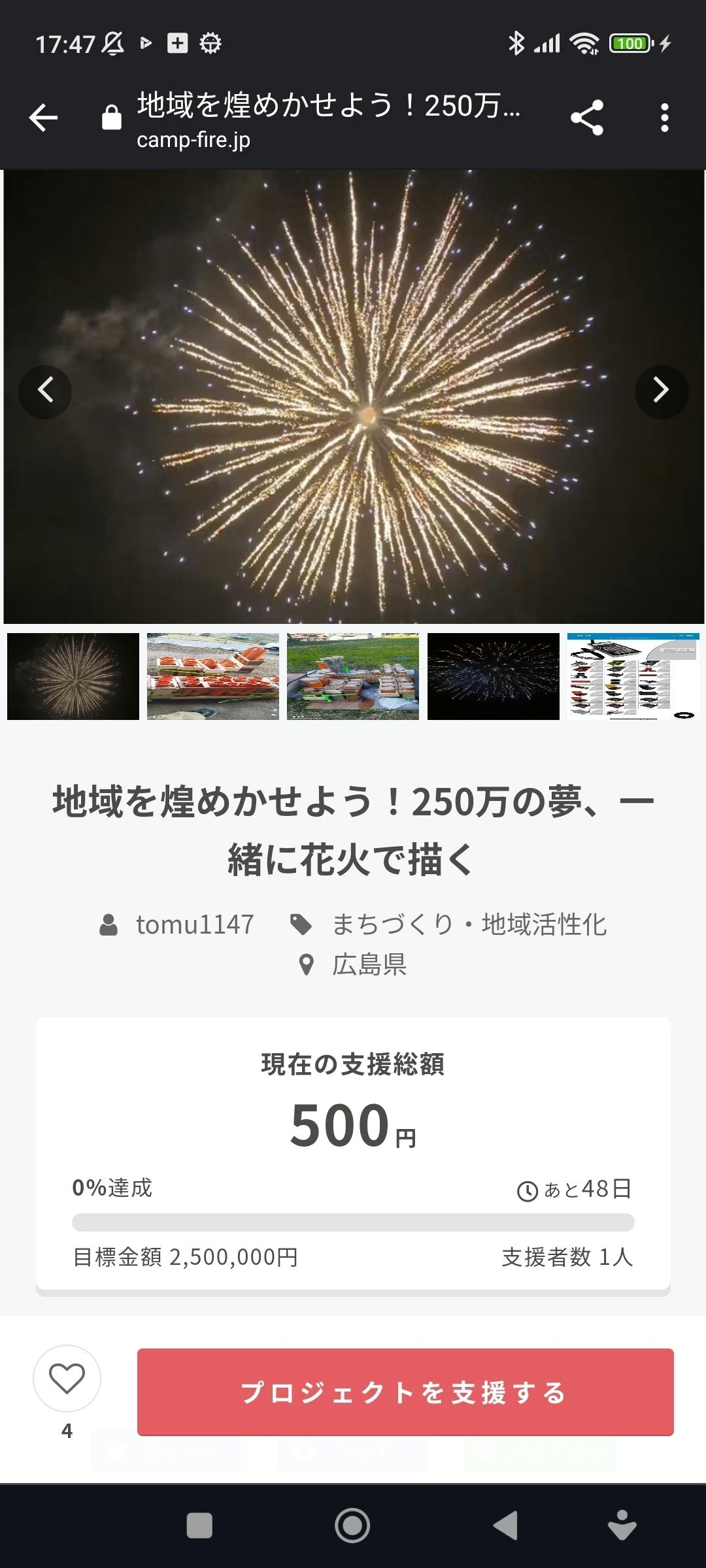View projects located in 広島県

369,965
